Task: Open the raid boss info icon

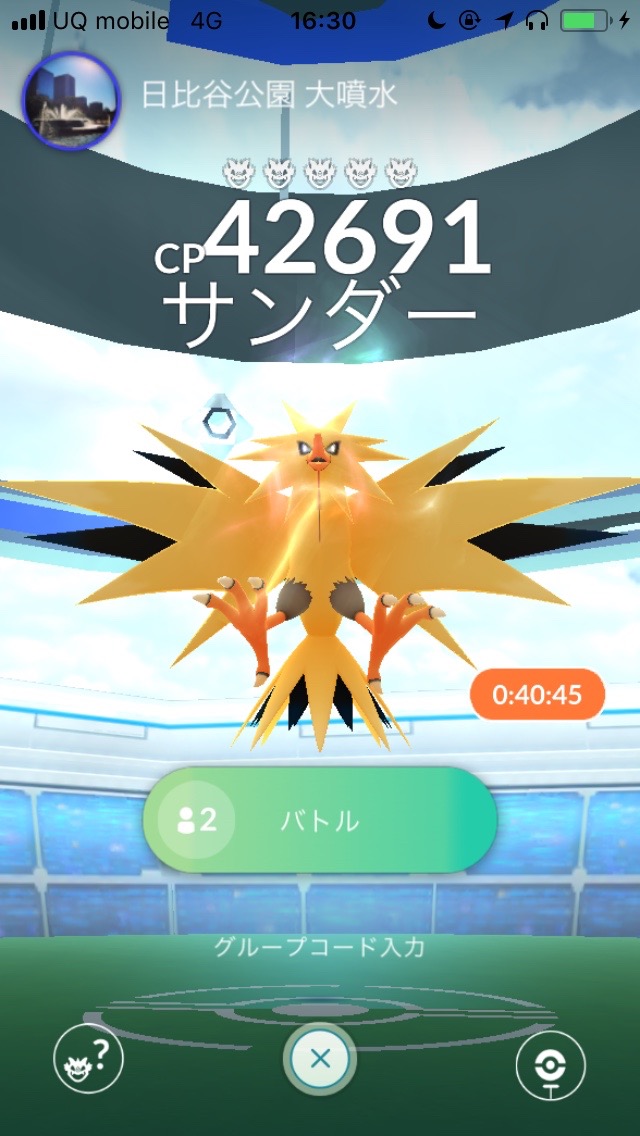Action: tap(88, 1059)
